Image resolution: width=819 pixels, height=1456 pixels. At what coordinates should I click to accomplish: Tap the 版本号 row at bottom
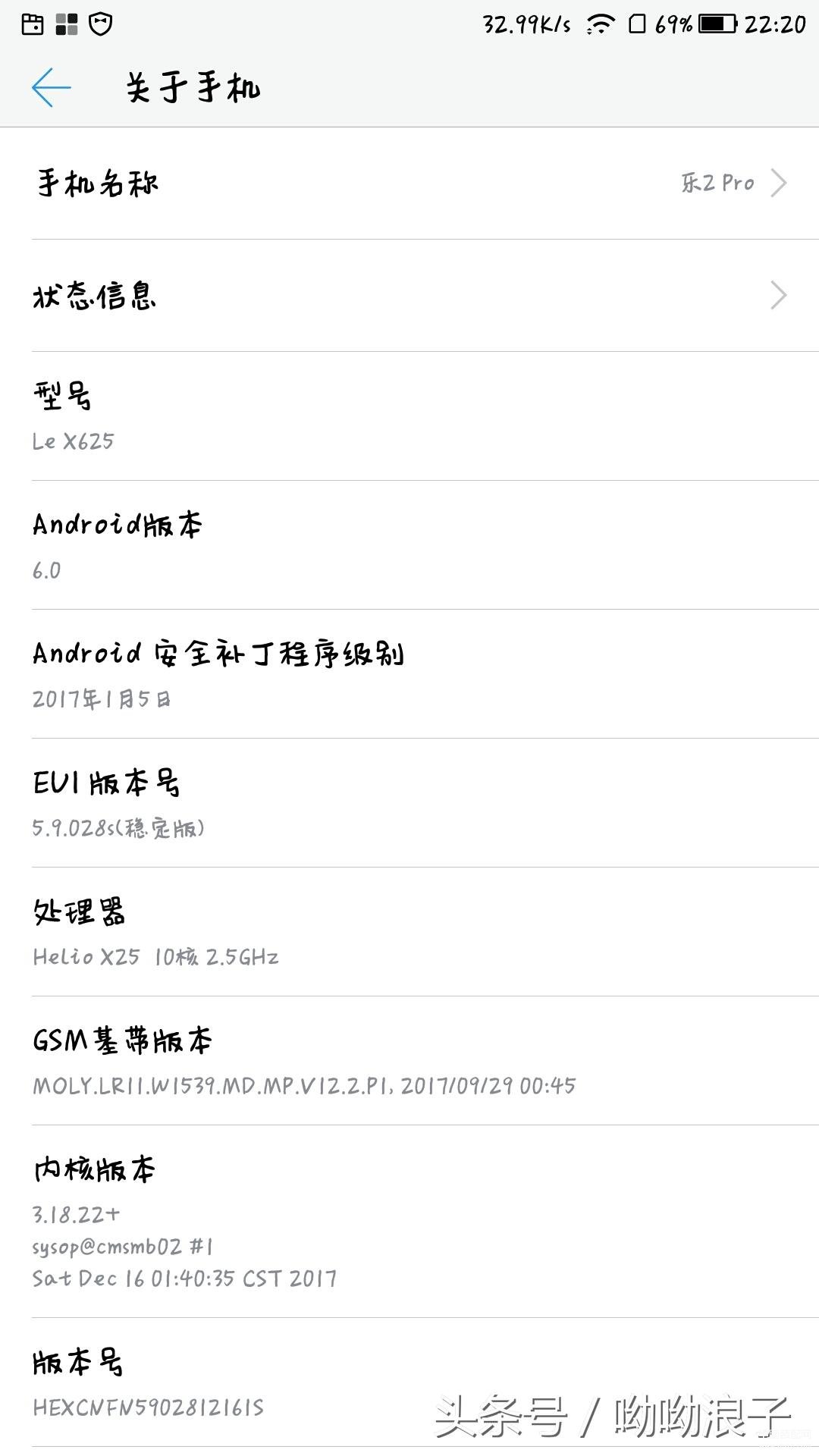tap(409, 1382)
